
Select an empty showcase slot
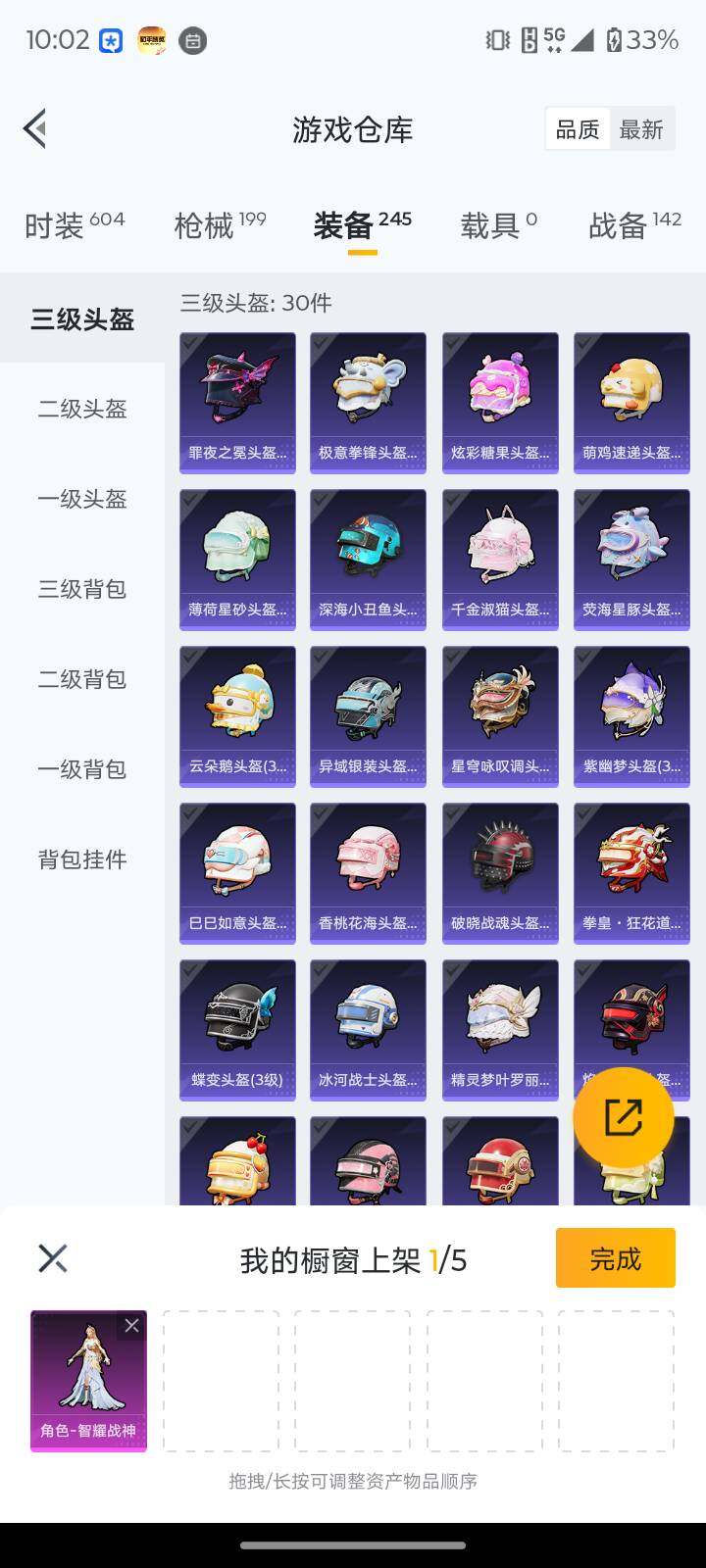pyautogui.click(x=221, y=1380)
